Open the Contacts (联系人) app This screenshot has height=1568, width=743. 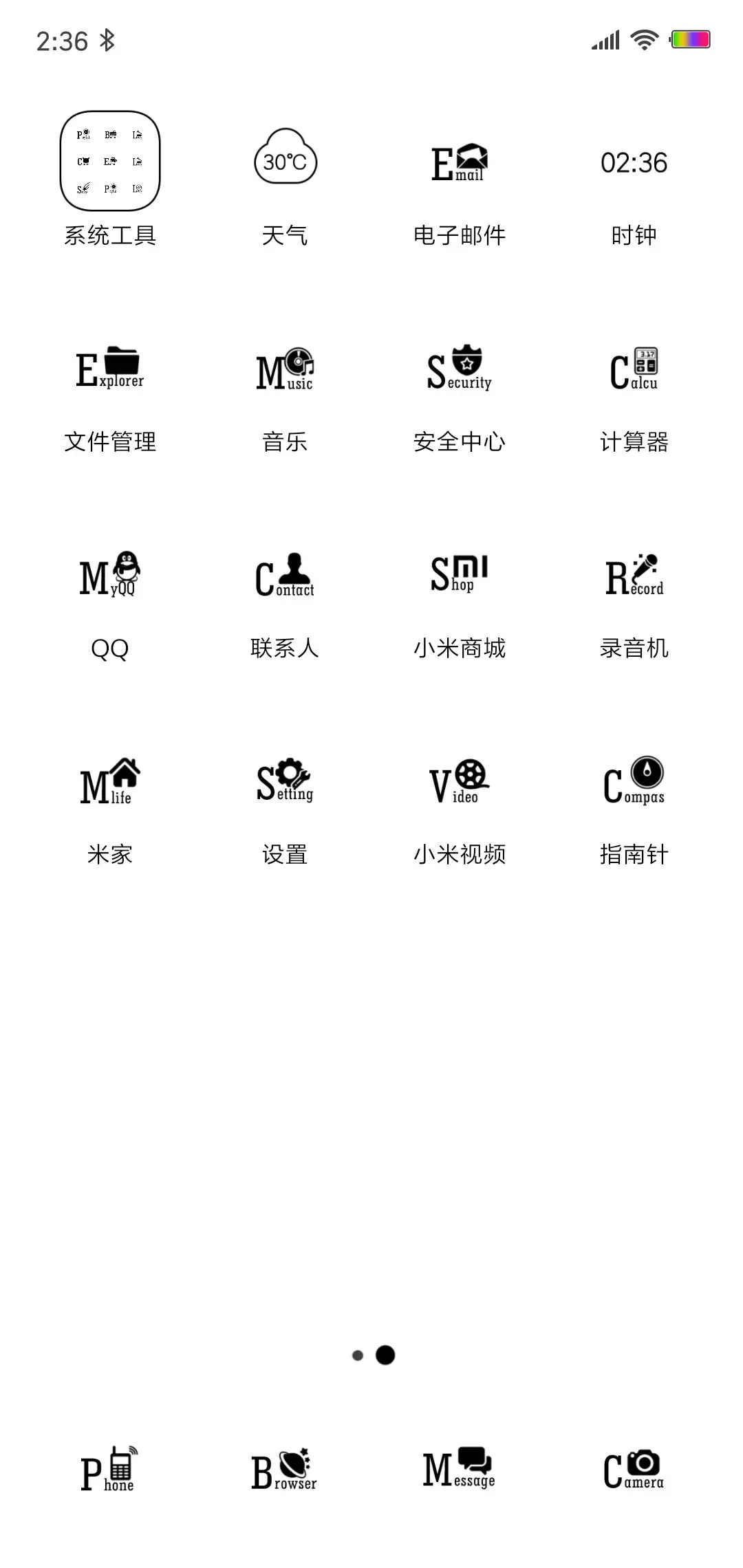click(286, 576)
